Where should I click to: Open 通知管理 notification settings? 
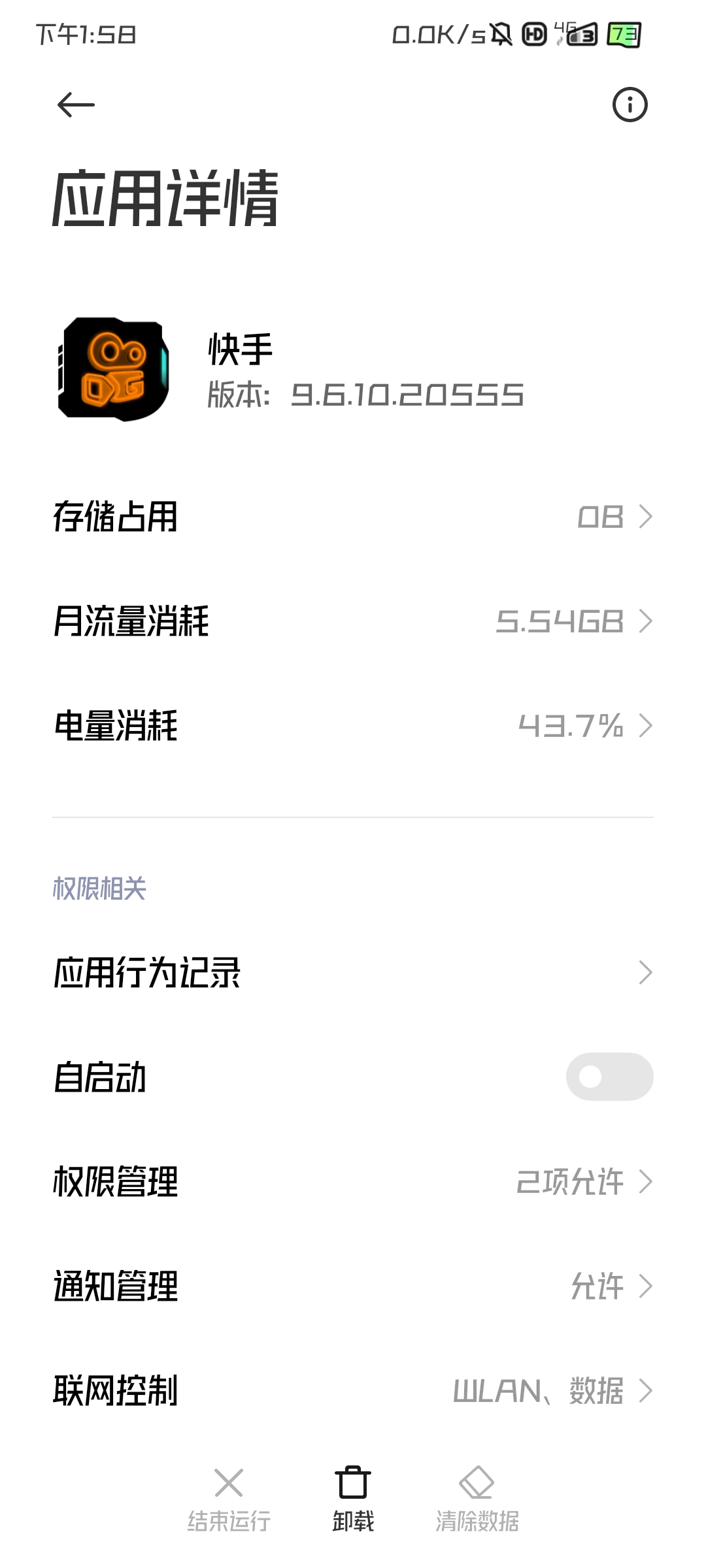pos(353,1286)
